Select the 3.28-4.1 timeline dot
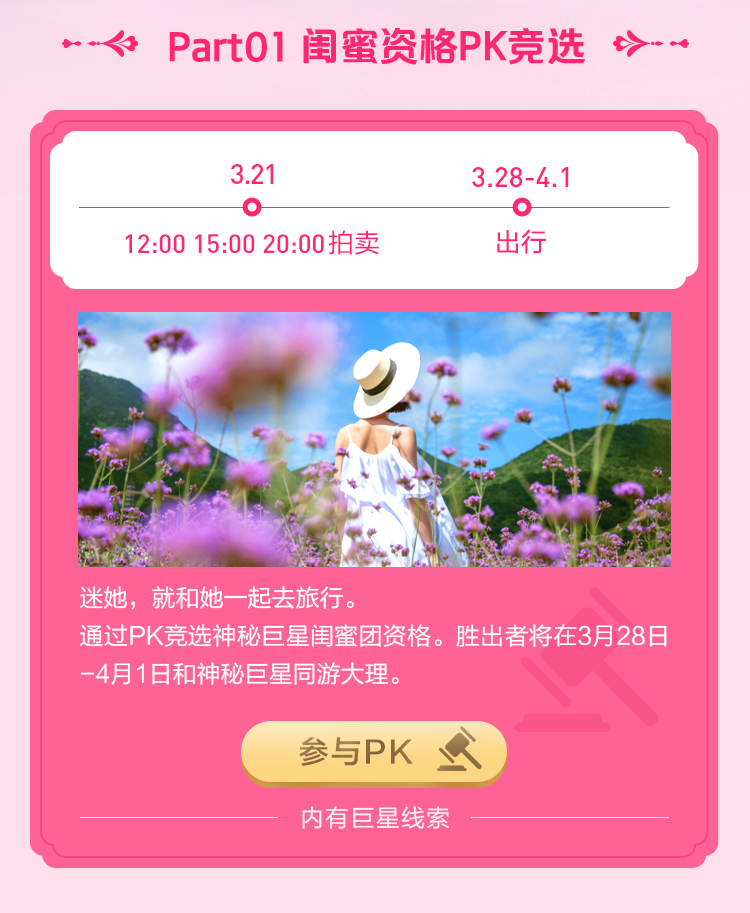750x913 pixels. pos(522,209)
